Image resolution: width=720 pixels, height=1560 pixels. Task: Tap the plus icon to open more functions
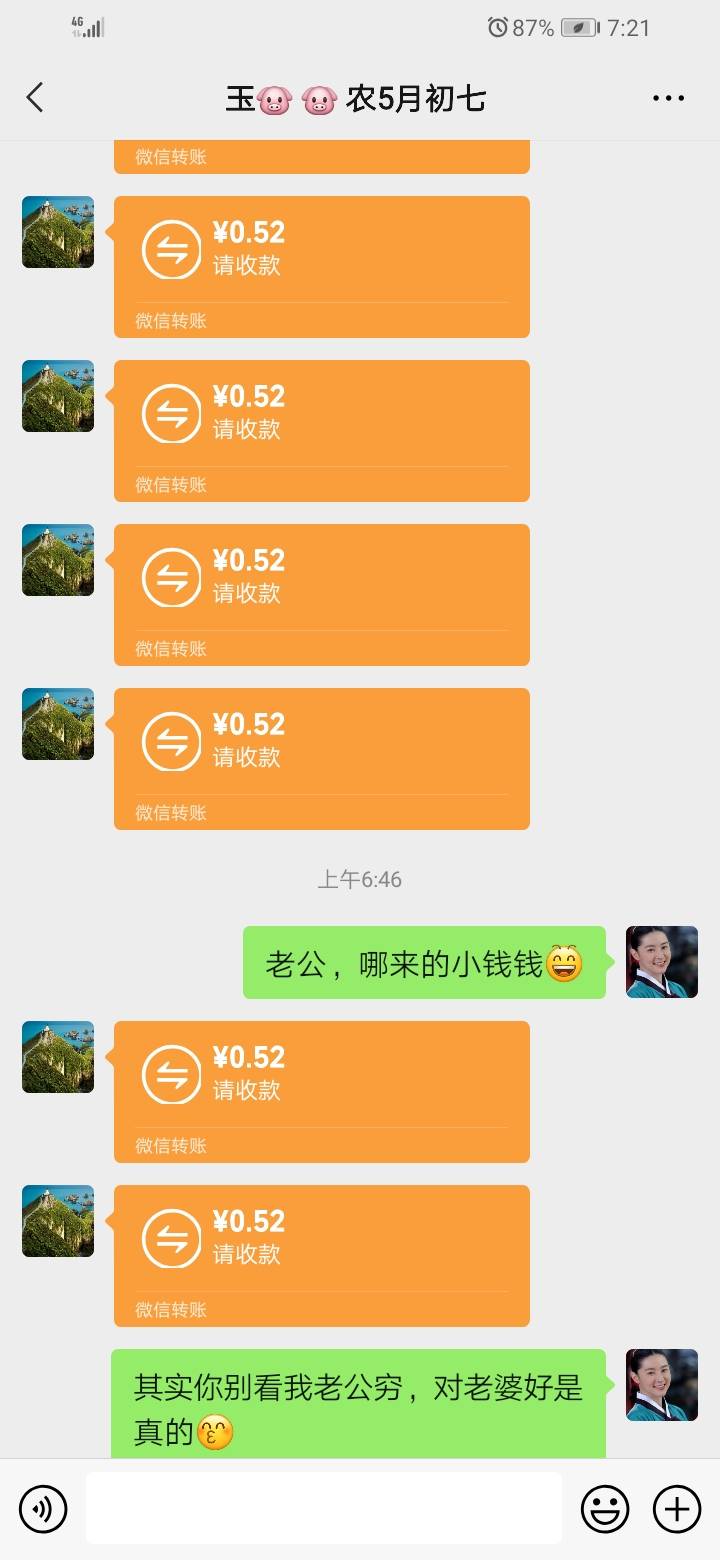(678, 1508)
